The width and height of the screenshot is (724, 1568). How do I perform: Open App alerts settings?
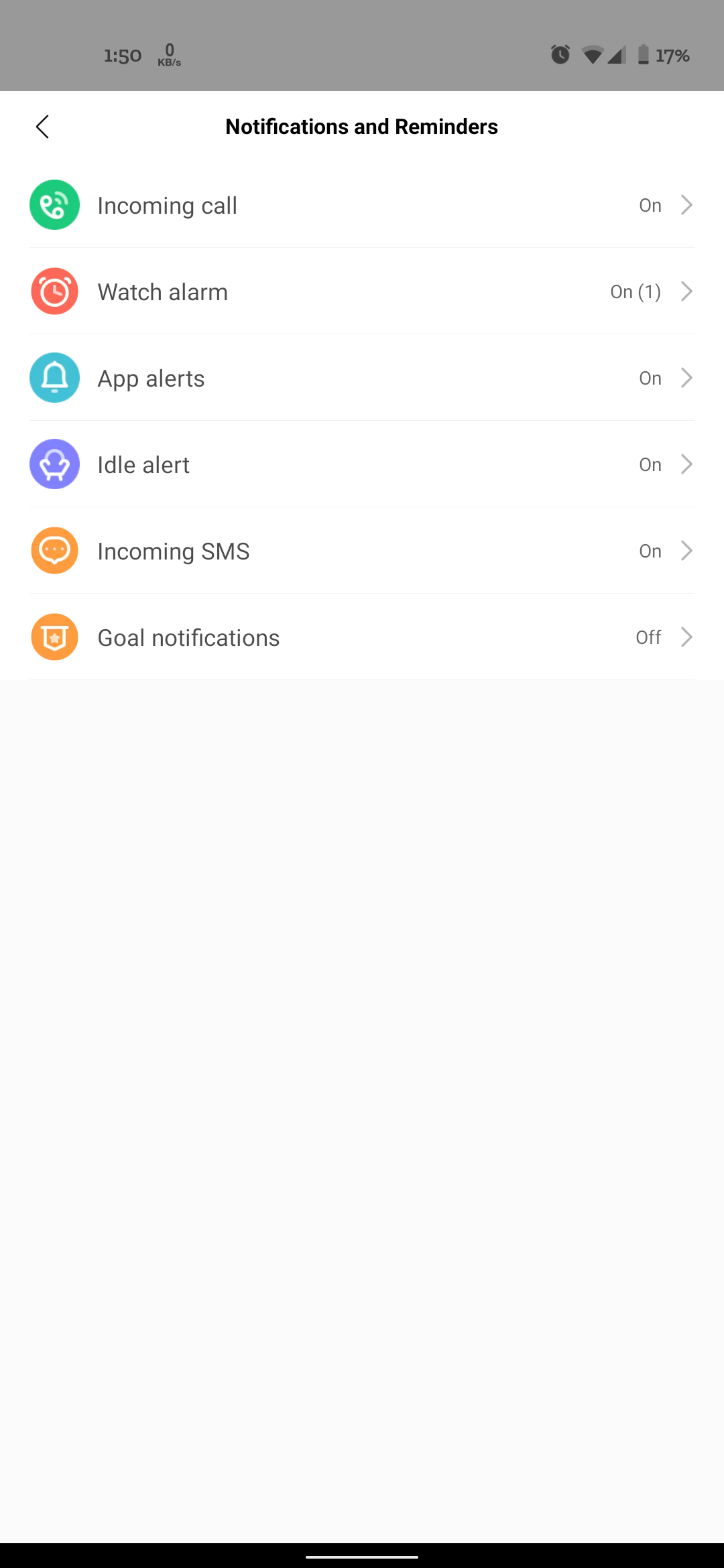[362, 378]
